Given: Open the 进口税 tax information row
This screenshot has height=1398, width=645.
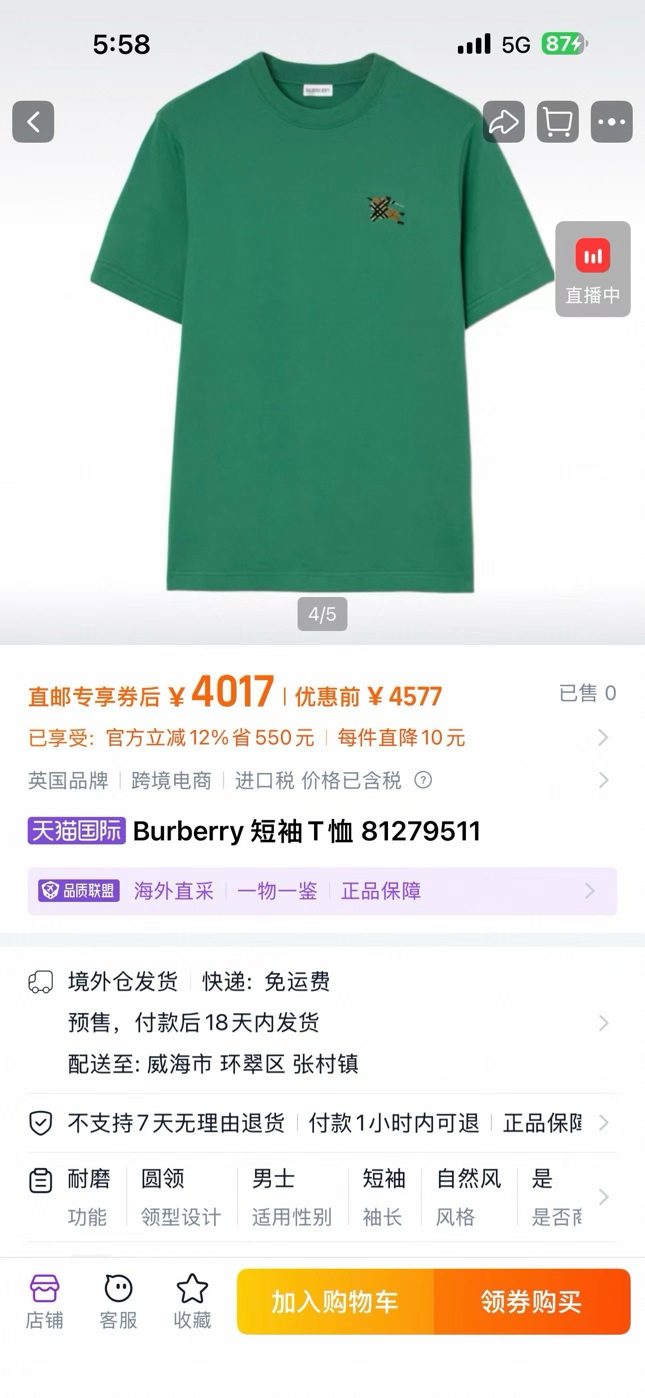Looking at the screenshot, I should [x=320, y=780].
